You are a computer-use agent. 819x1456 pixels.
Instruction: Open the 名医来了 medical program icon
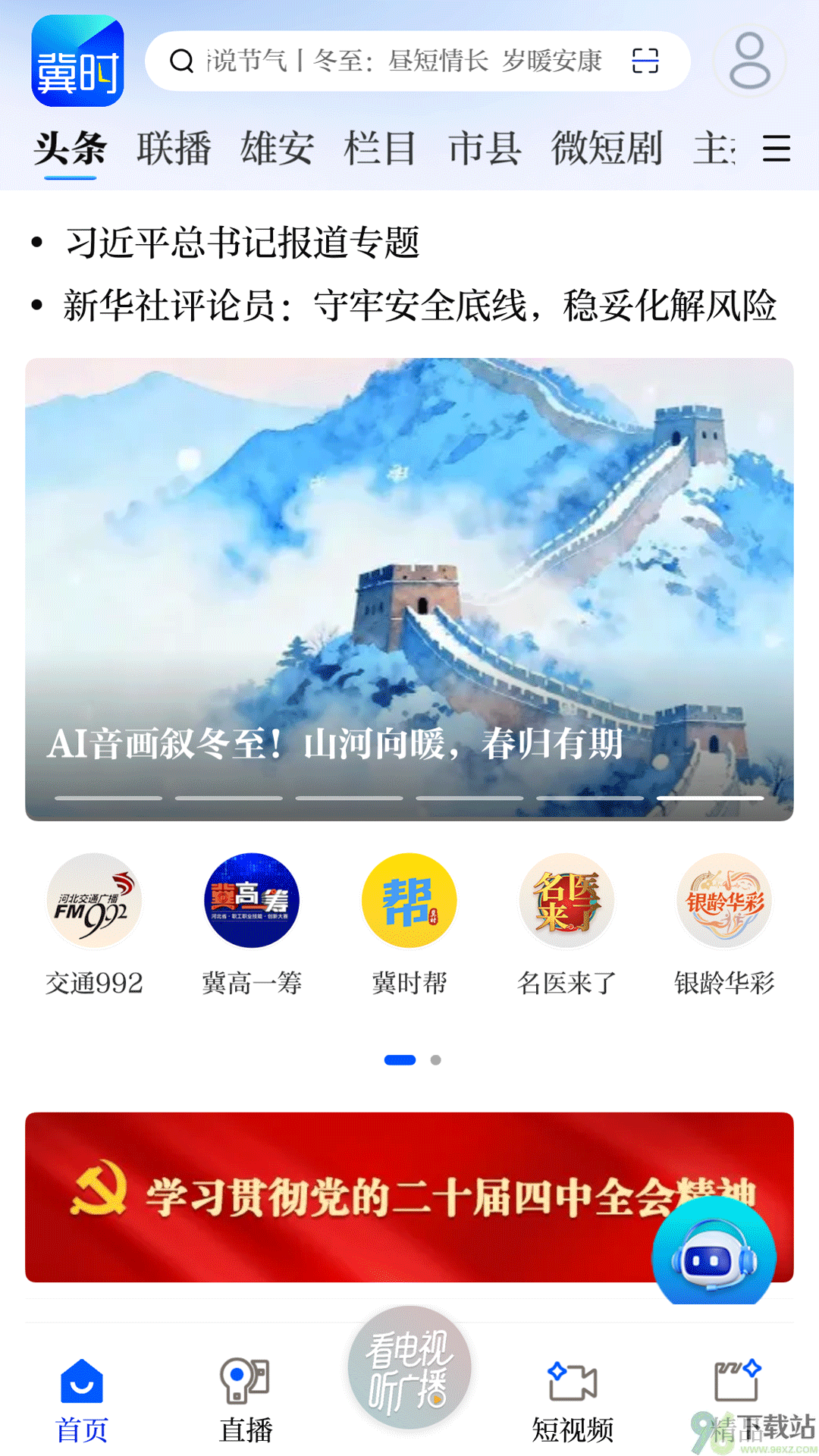point(566,901)
